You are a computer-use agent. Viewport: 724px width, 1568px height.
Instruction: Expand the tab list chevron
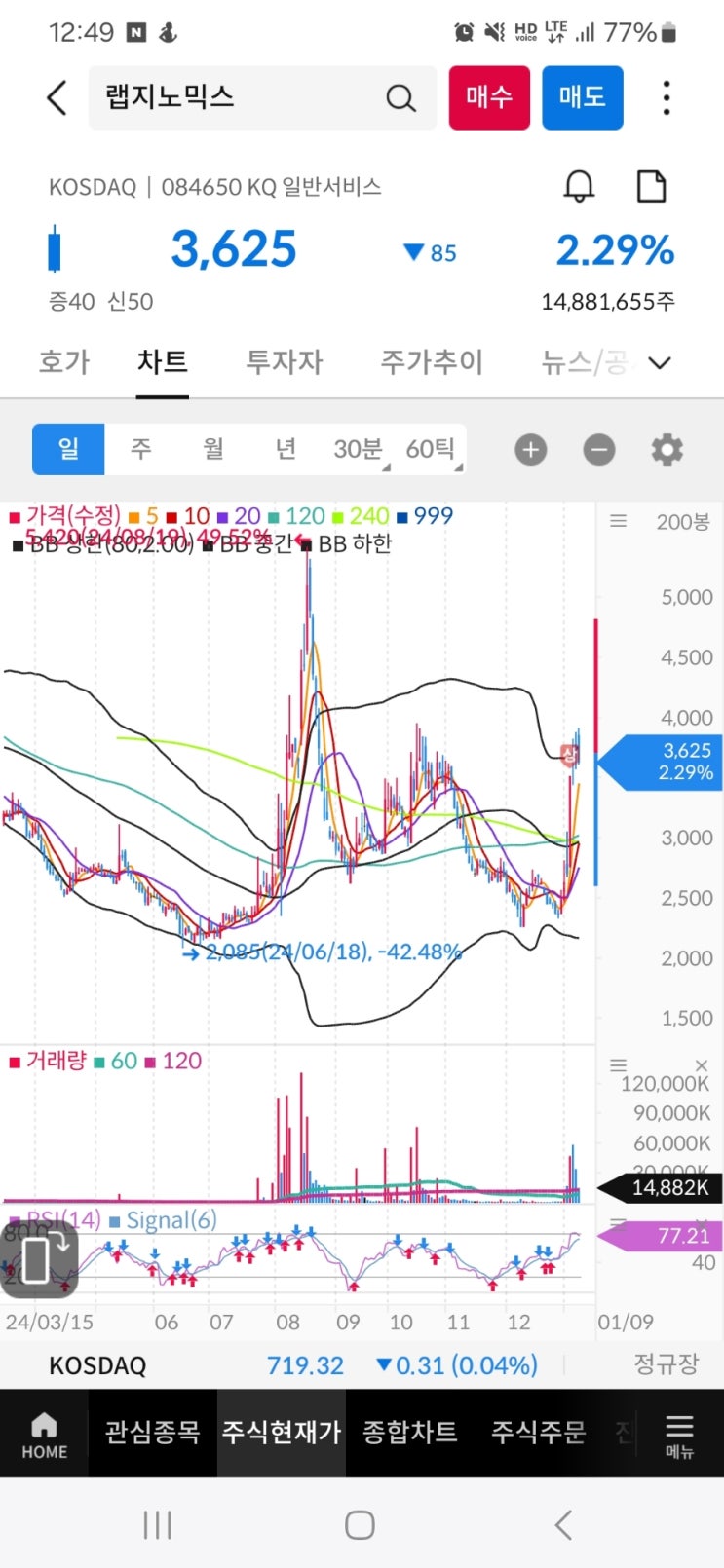click(660, 363)
